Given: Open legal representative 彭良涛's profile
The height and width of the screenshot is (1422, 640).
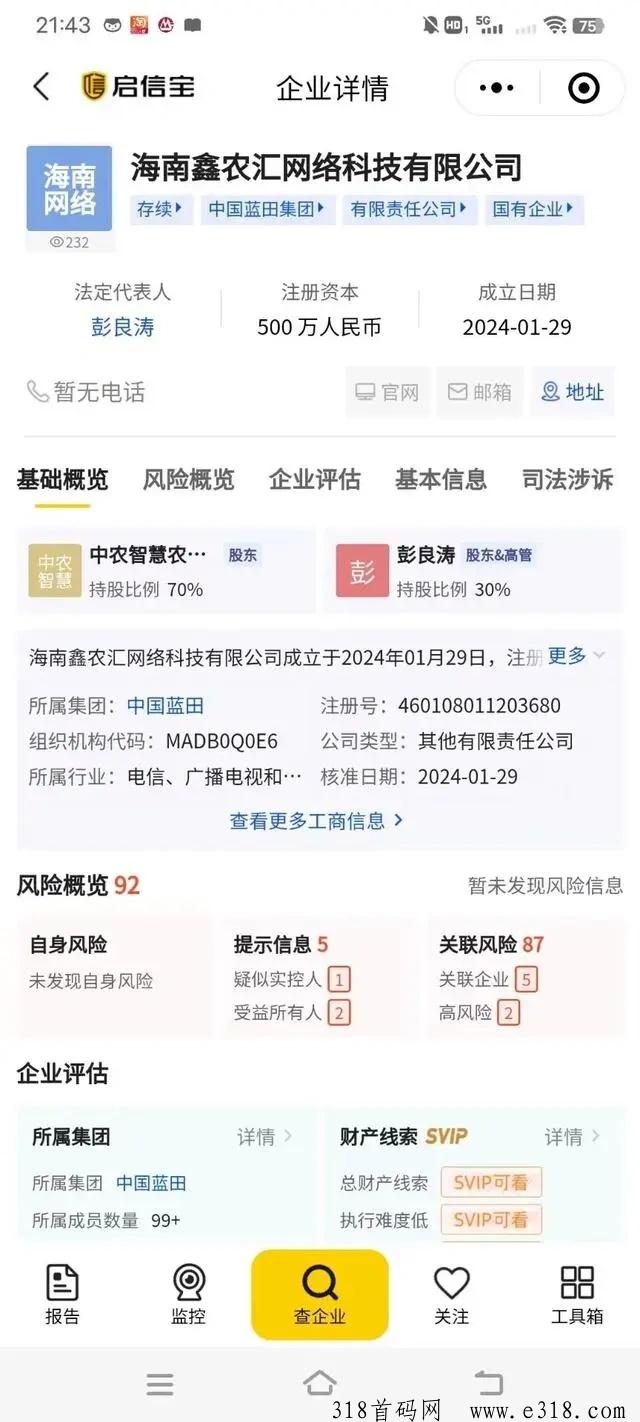Looking at the screenshot, I should click(x=122, y=327).
